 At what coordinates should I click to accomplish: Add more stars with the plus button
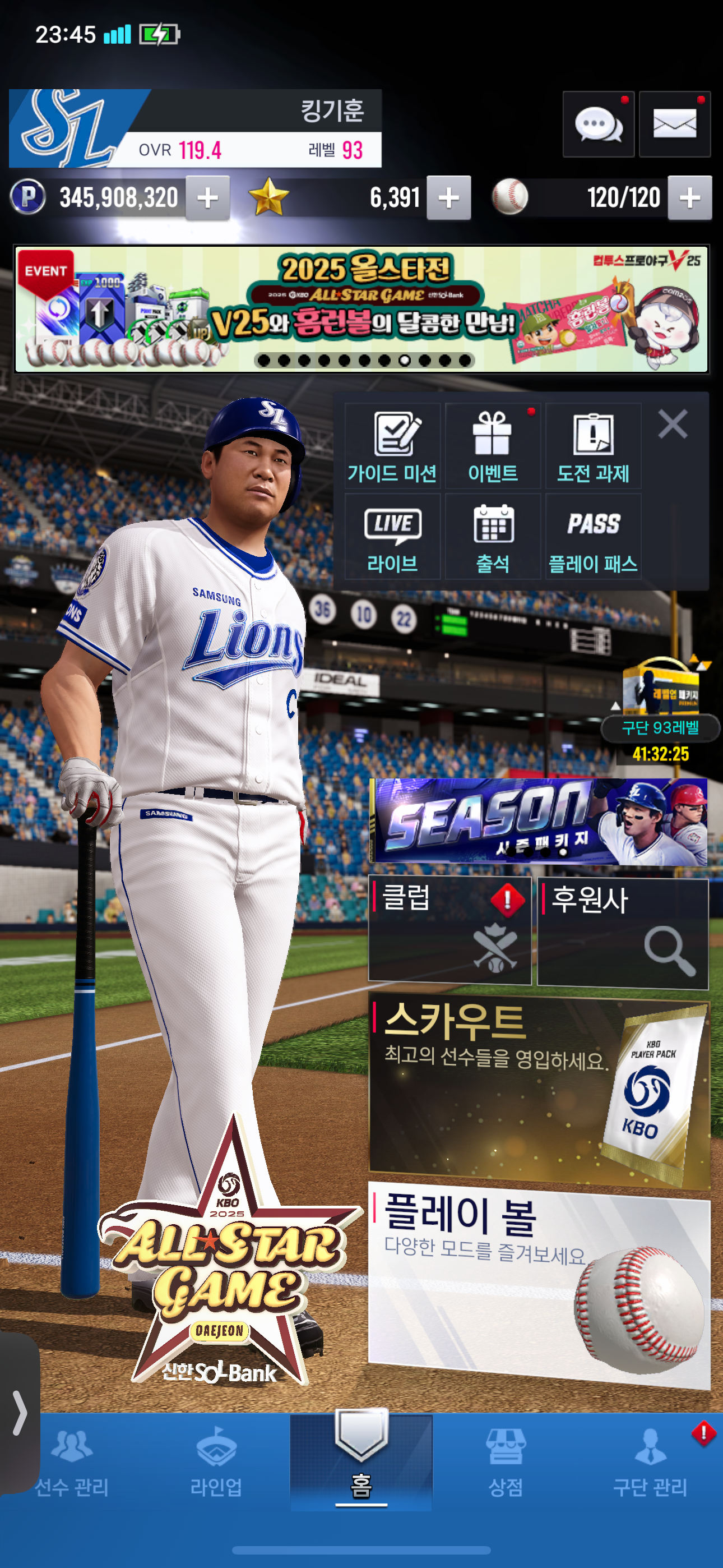pos(448,198)
